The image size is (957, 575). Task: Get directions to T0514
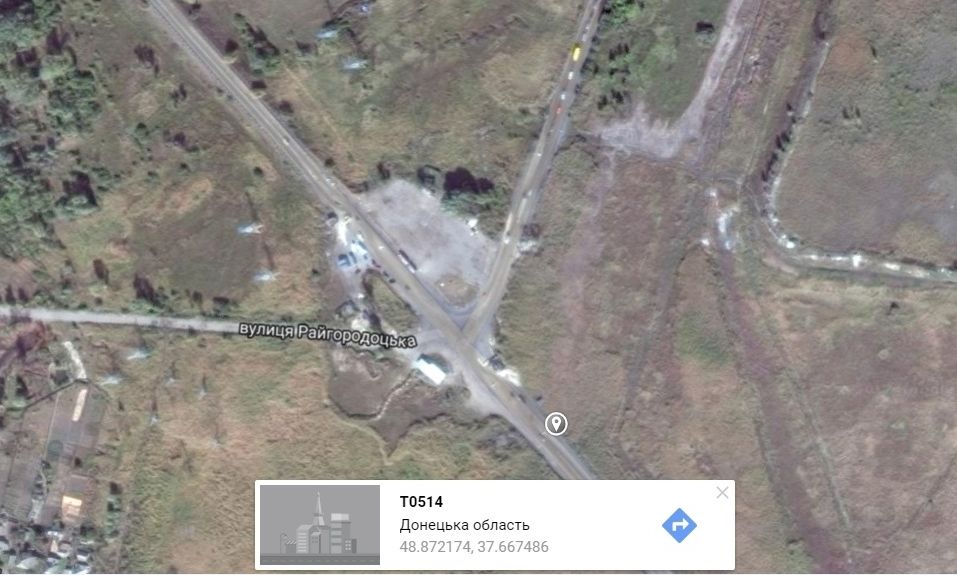(679, 525)
